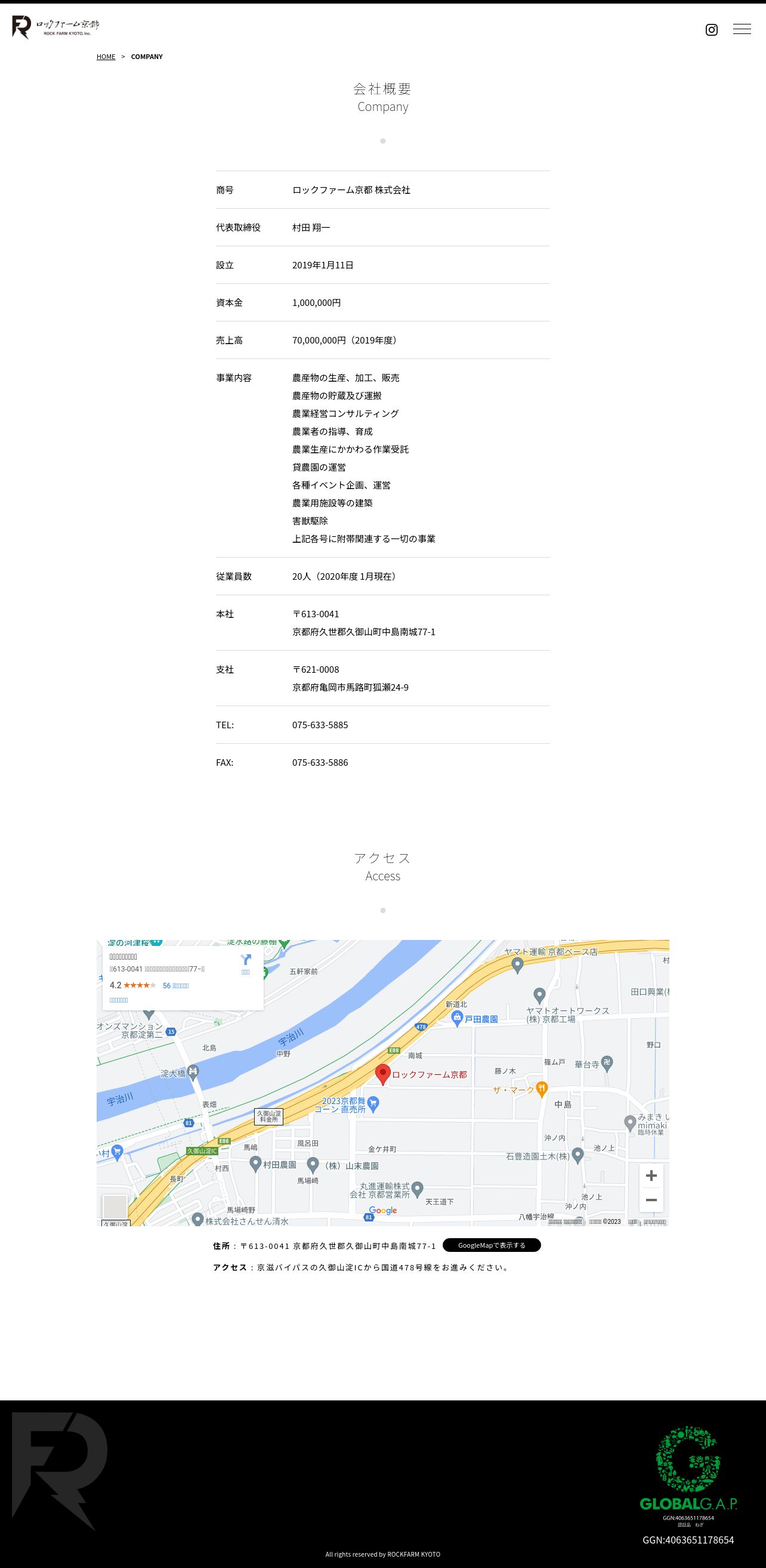
Task: Select the ロックファーム京都 red map pin
Action: point(382,1074)
